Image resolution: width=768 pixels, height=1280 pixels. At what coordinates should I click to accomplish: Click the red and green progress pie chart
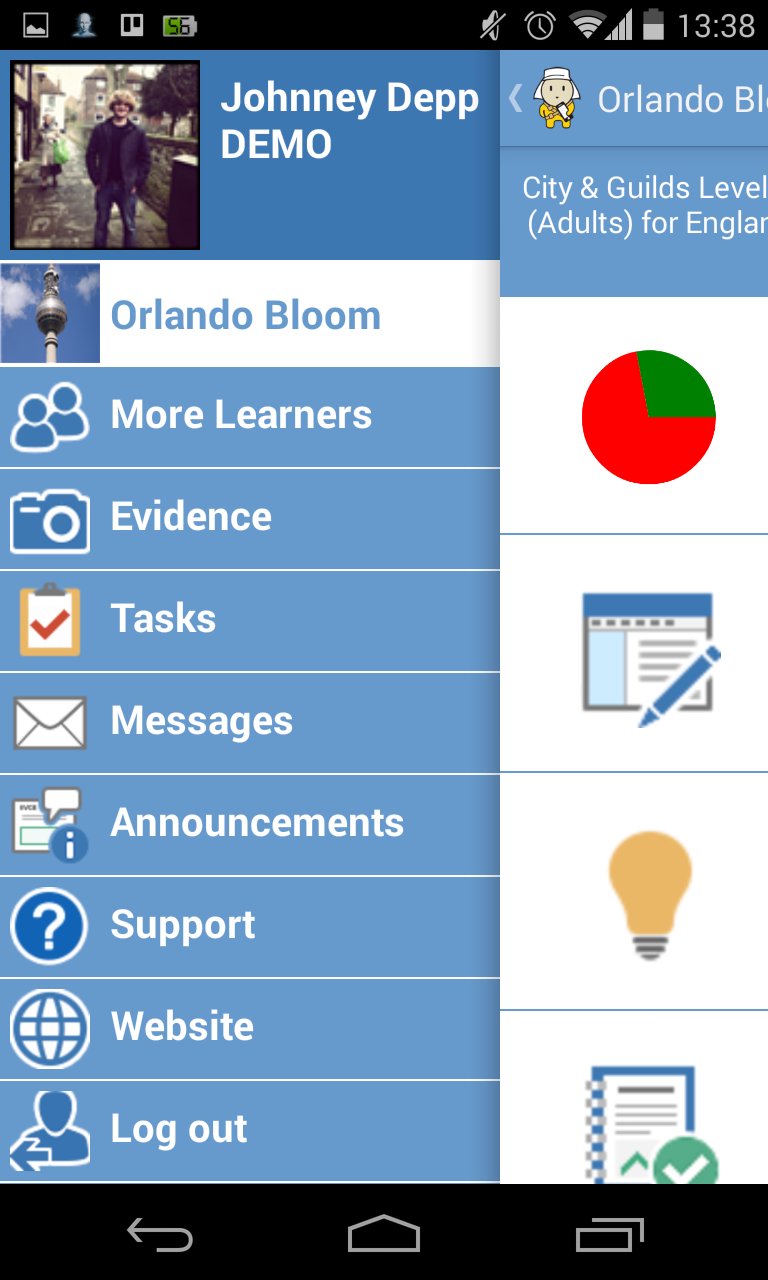649,418
